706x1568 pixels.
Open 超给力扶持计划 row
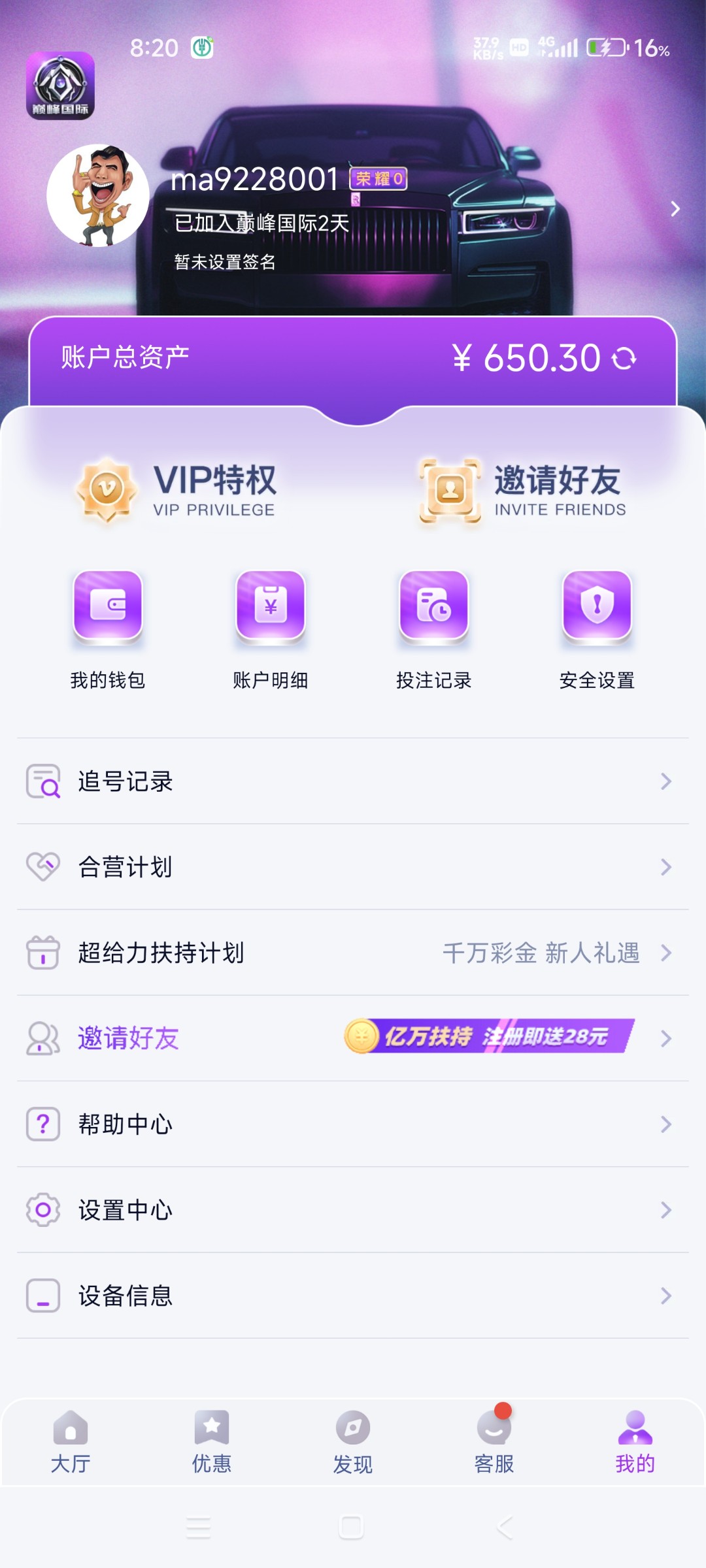point(353,953)
